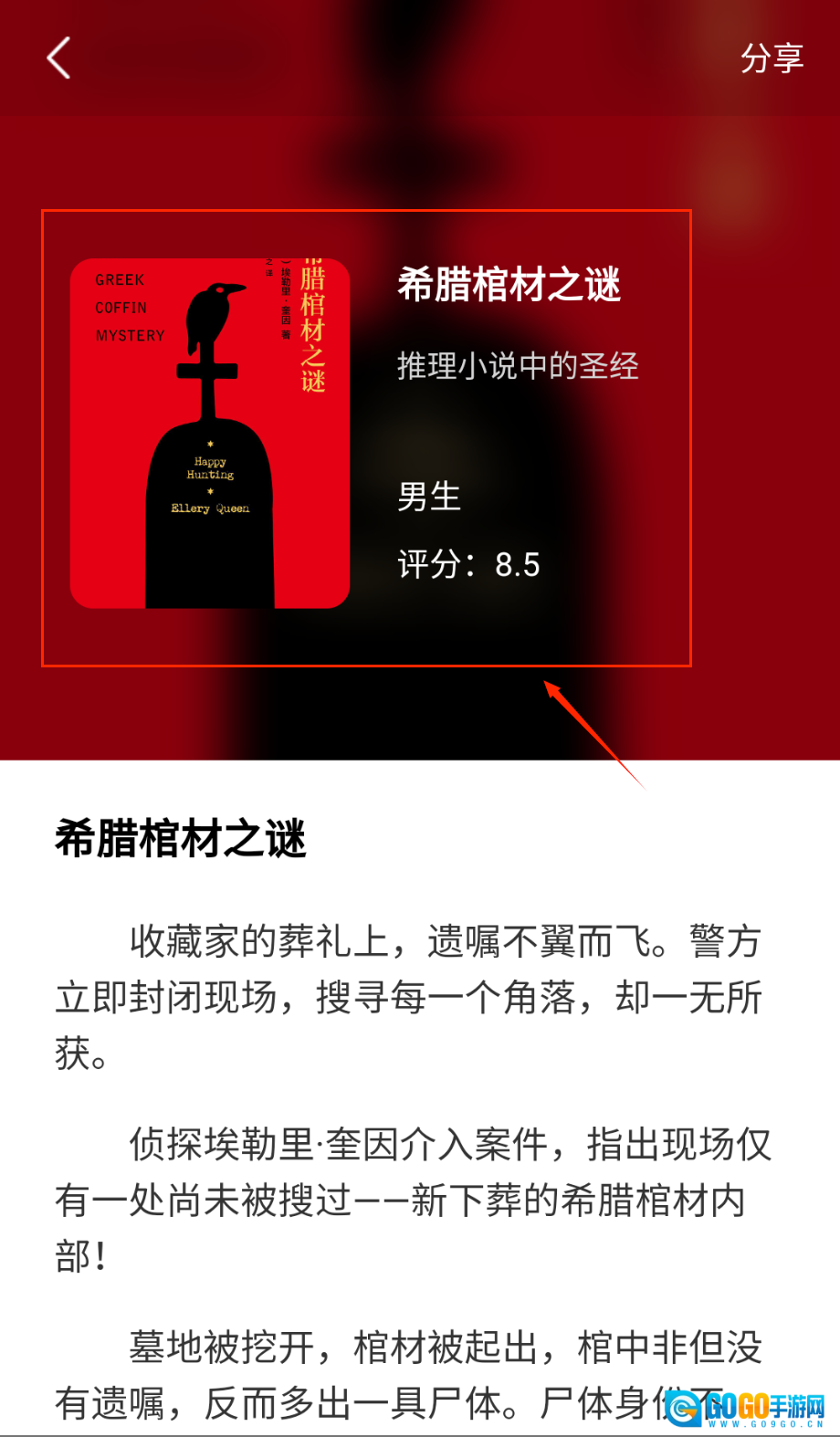Tap 分享 to share this book

click(772, 58)
